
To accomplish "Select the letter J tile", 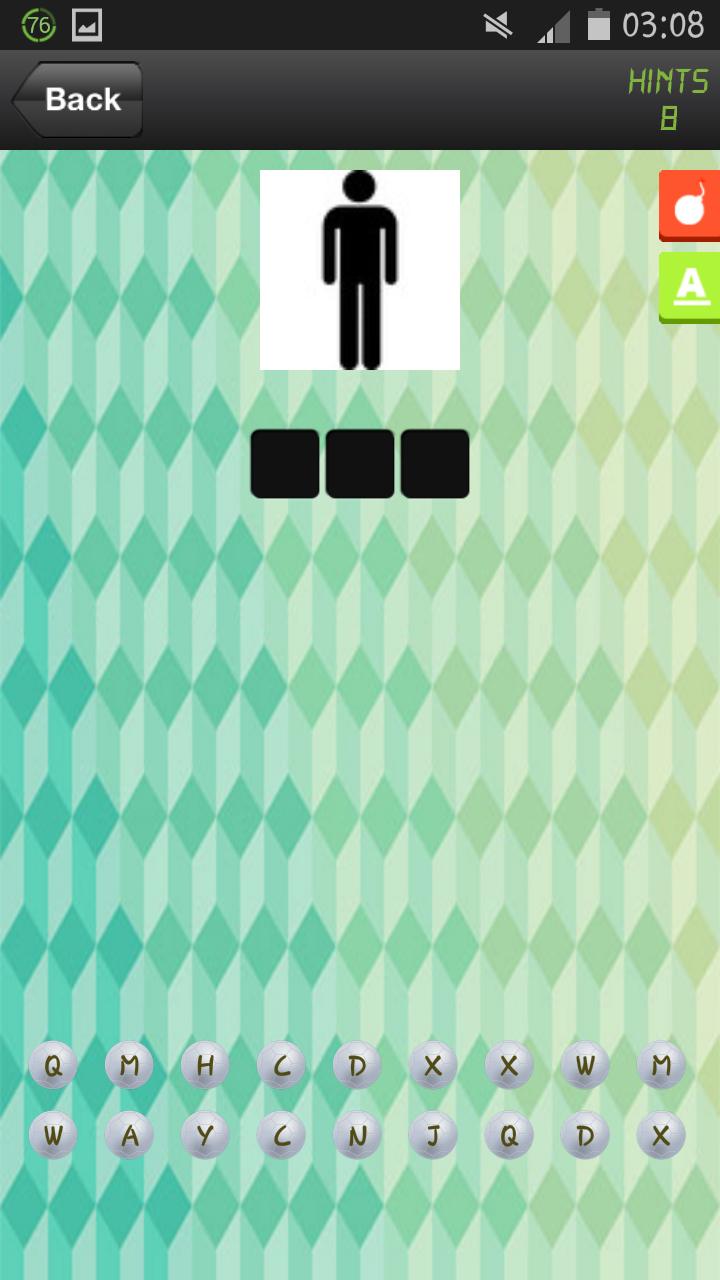I will (x=433, y=1136).
